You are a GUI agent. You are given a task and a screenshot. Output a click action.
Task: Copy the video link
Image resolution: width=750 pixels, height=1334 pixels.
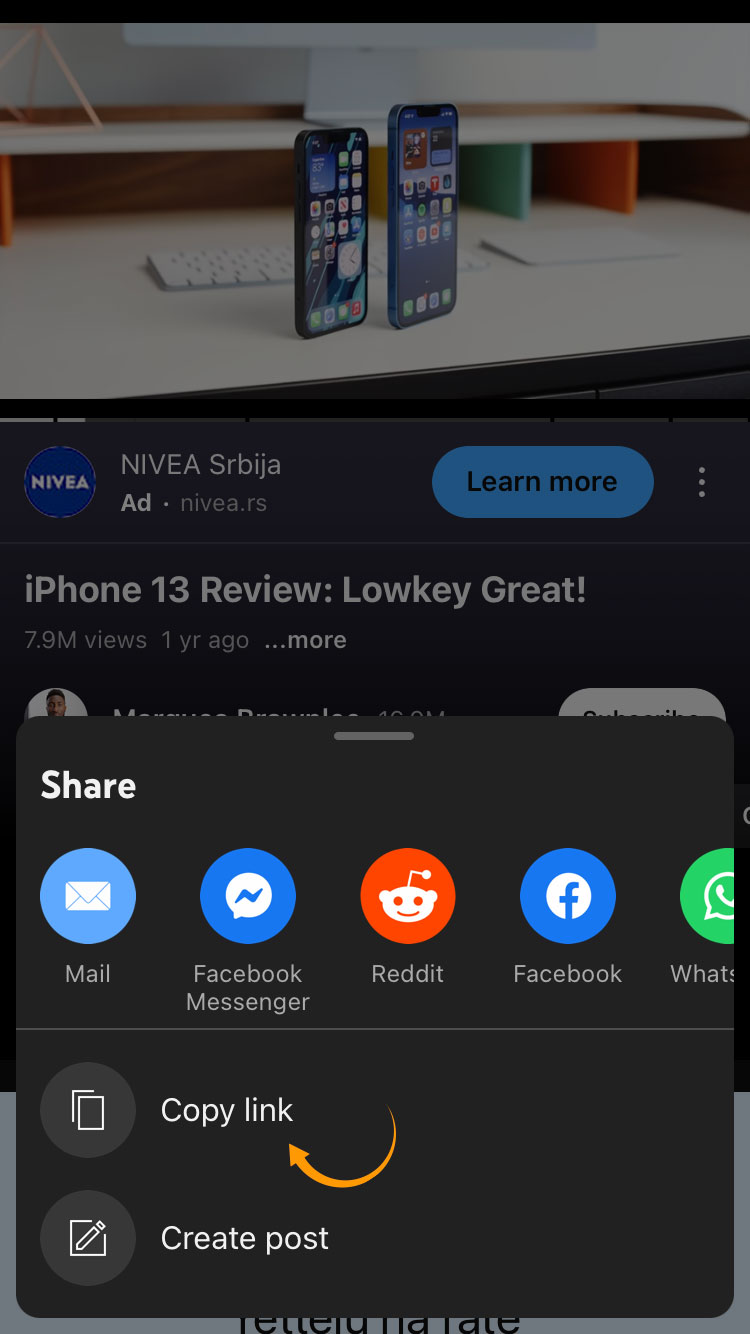click(x=226, y=1110)
